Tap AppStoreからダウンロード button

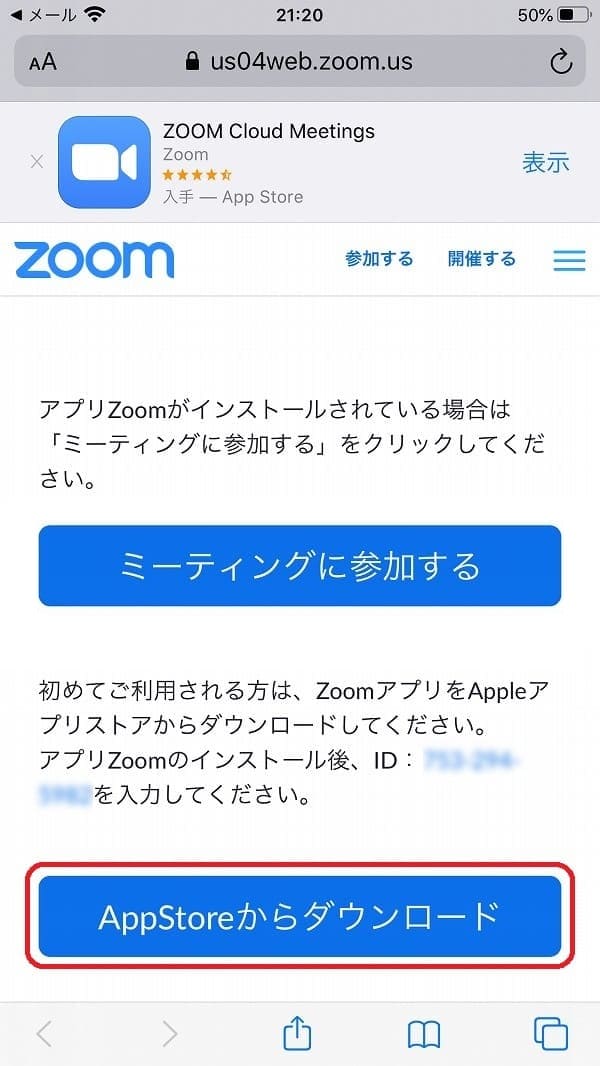coord(300,916)
